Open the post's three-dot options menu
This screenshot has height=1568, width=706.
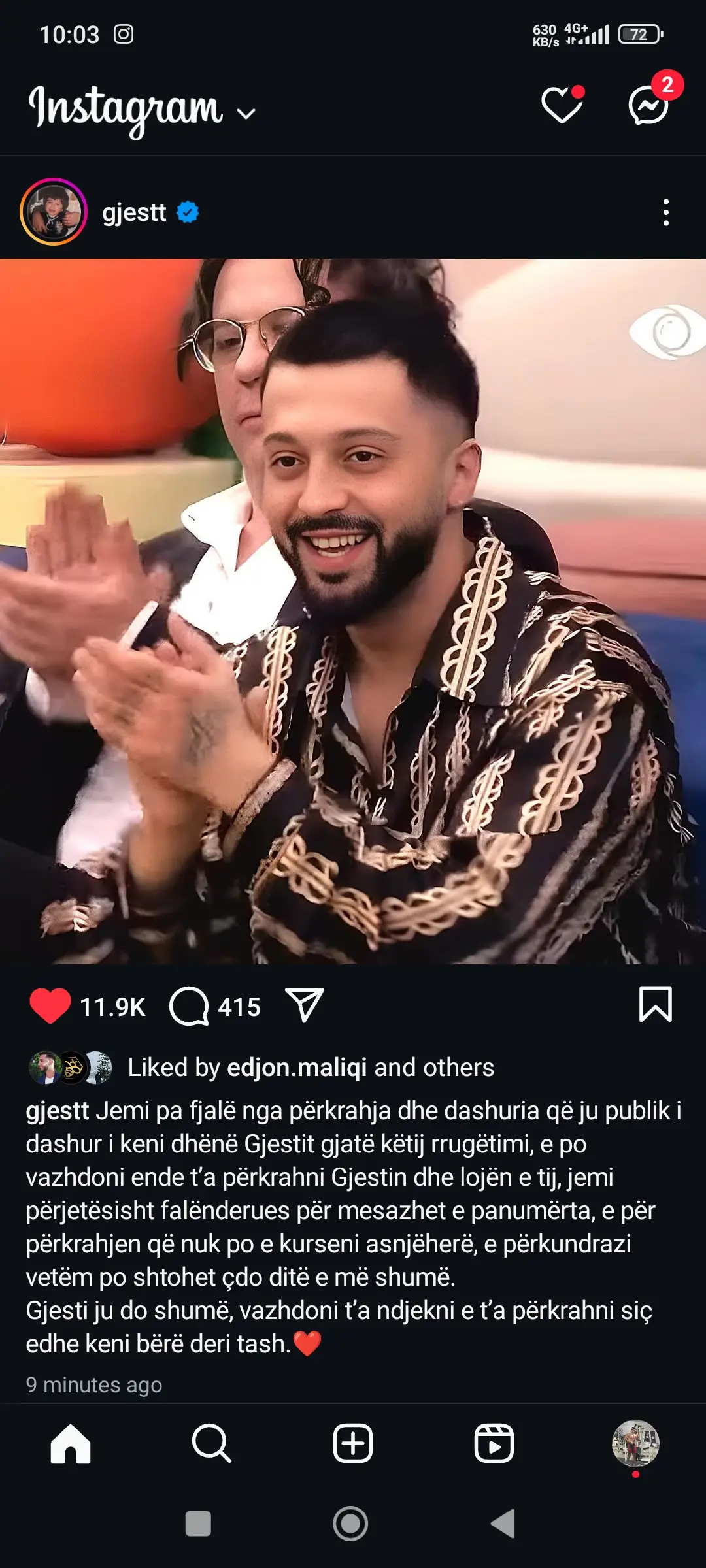point(665,213)
